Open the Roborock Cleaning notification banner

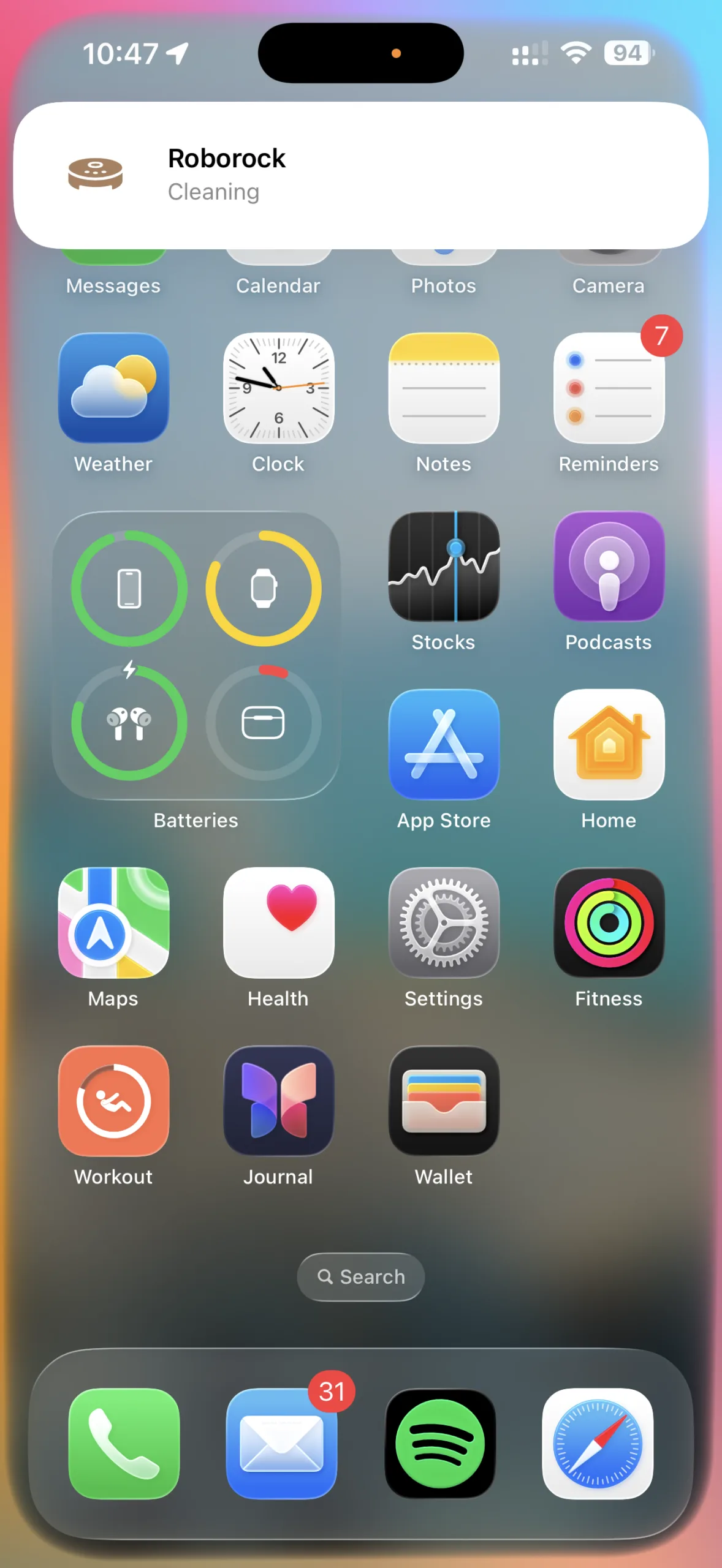(360, 175)
